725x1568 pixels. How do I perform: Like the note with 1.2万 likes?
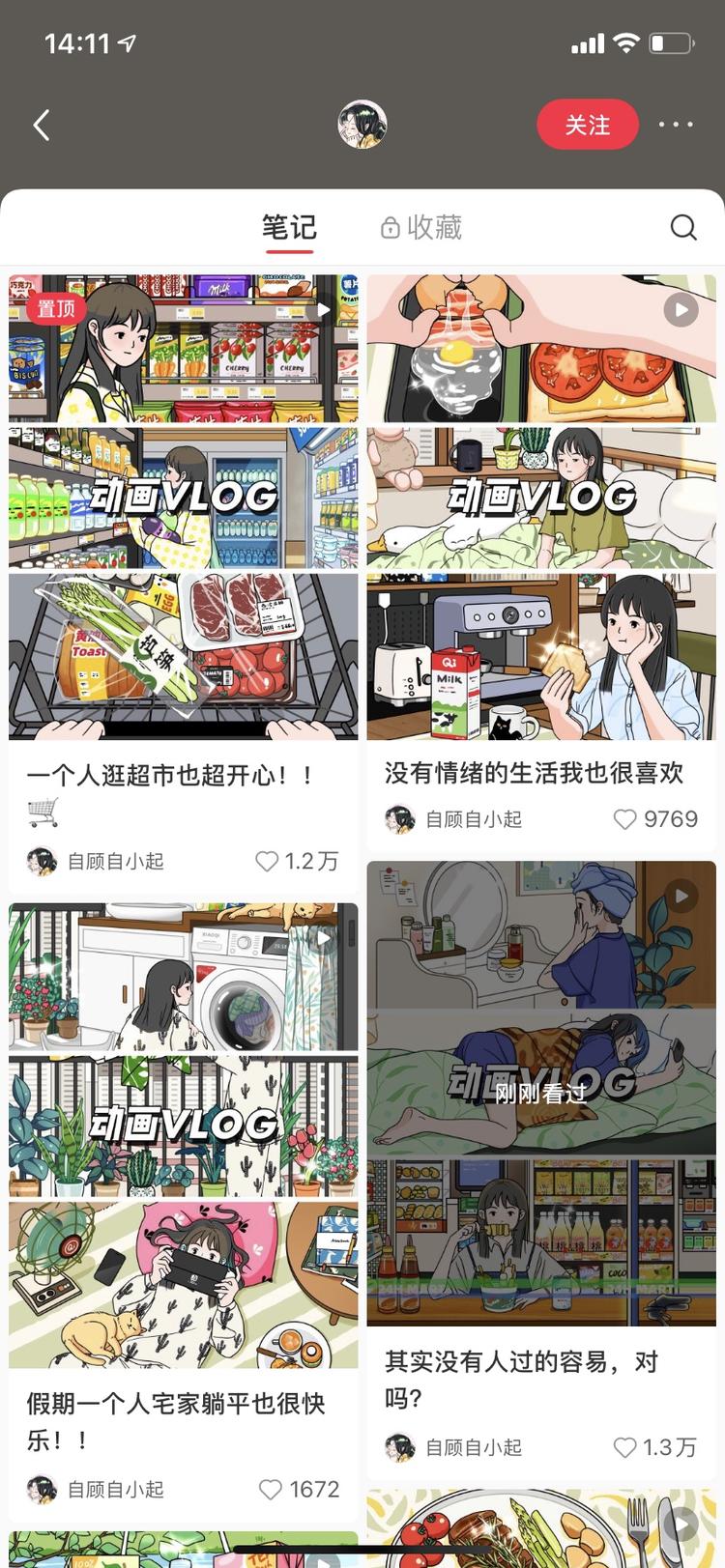point(266,861)
